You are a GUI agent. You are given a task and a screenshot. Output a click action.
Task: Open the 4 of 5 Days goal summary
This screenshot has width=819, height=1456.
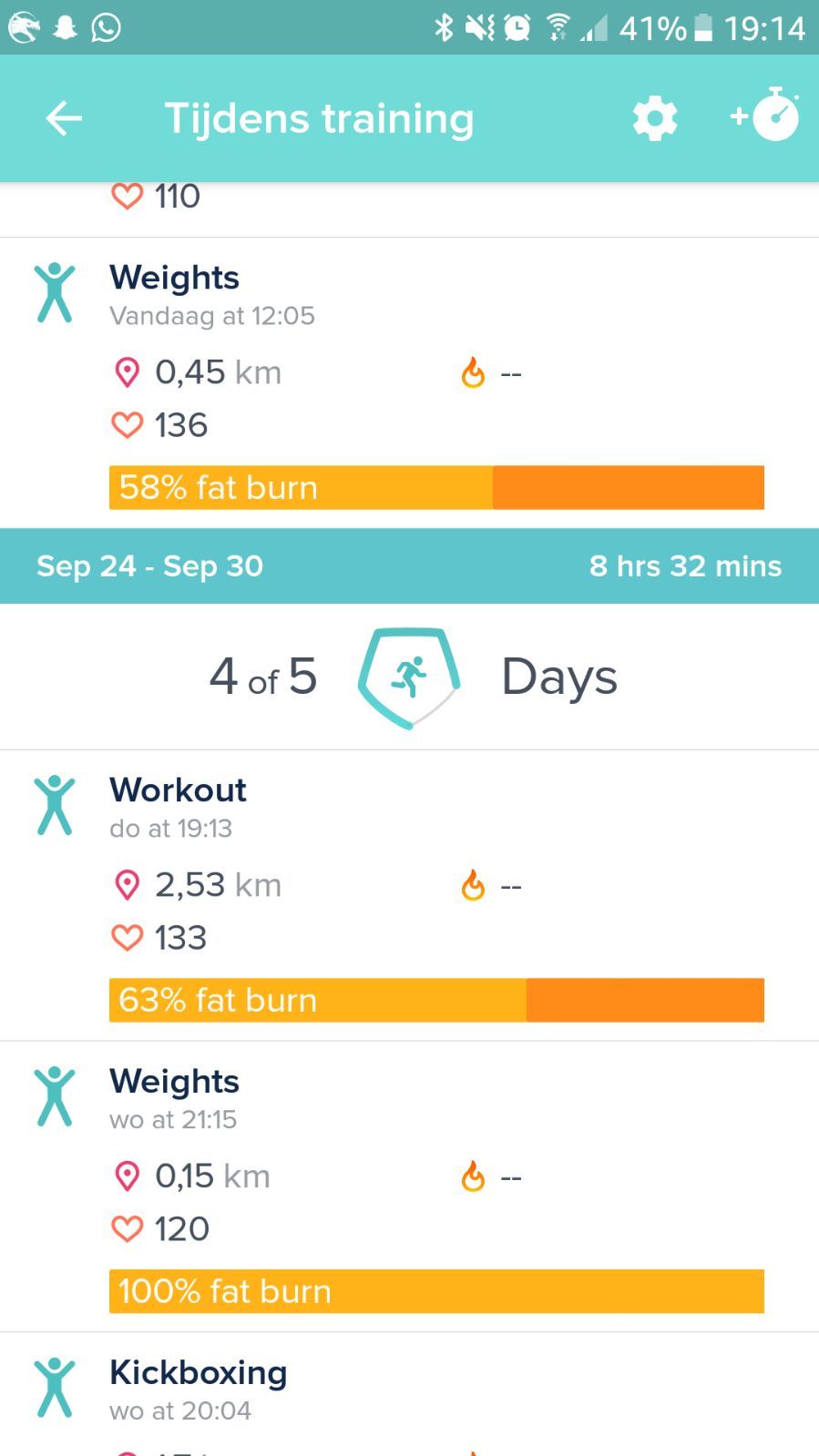pyautogui.click(x=410, y=677)
